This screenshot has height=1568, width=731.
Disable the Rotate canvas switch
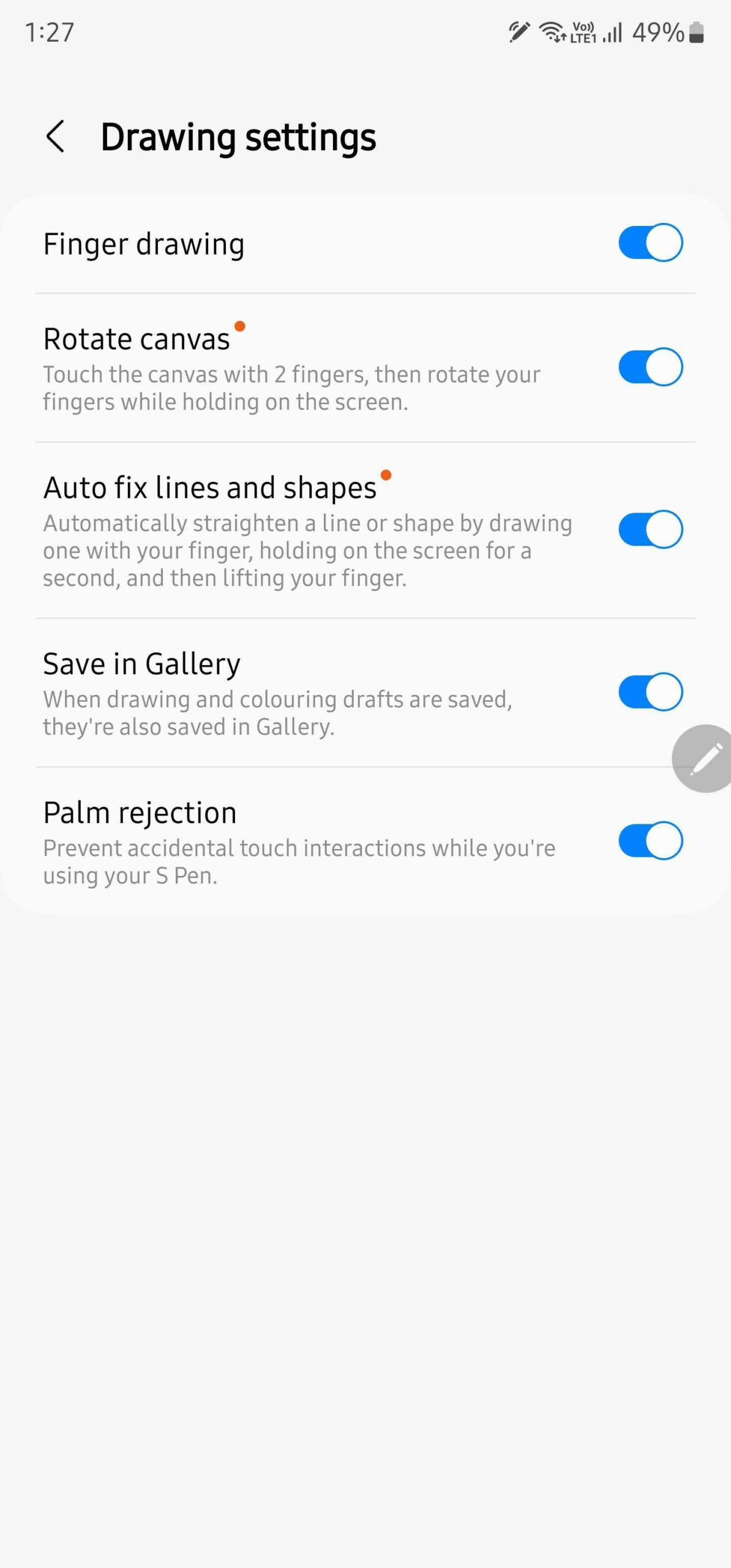click(x=650, y=367)
